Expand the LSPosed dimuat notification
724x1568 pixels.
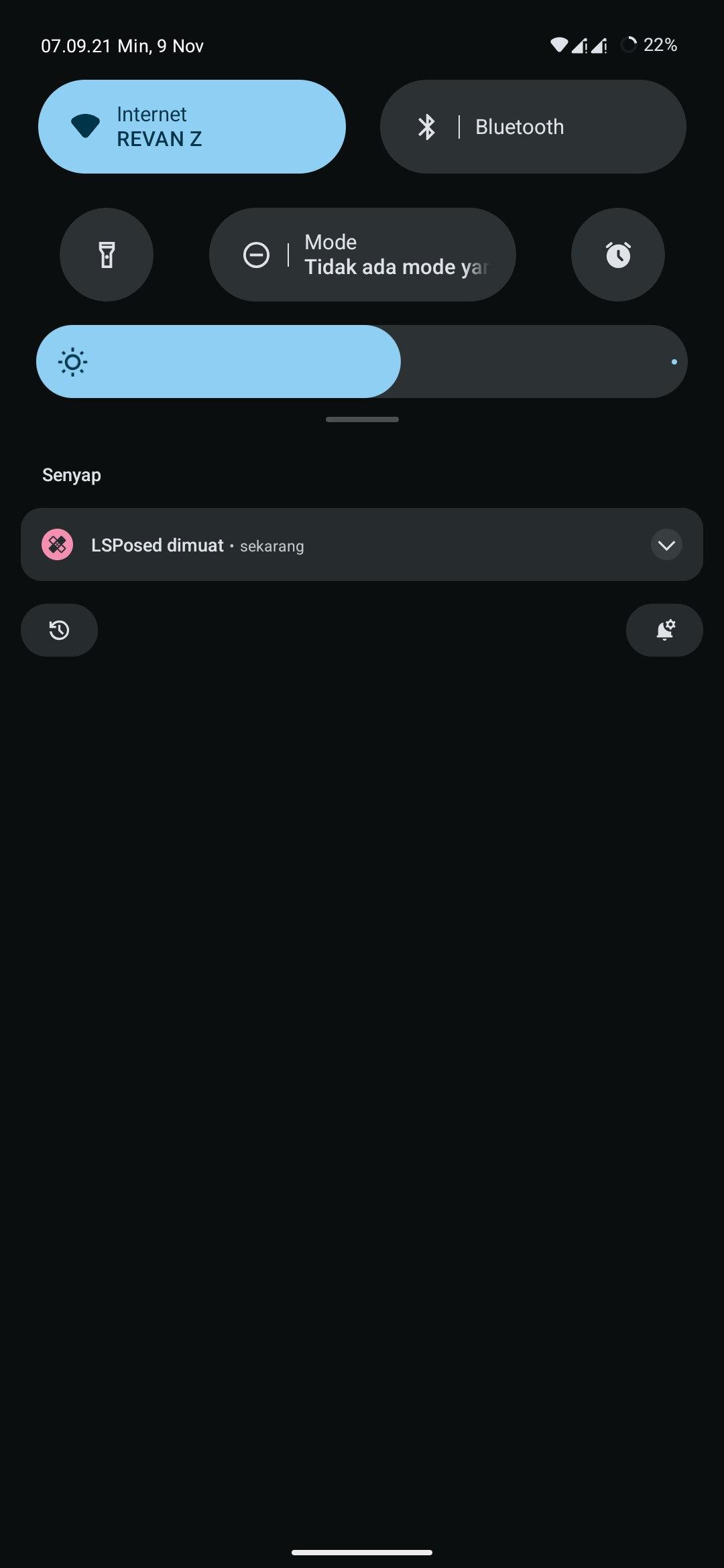click(x=666, y=545)
